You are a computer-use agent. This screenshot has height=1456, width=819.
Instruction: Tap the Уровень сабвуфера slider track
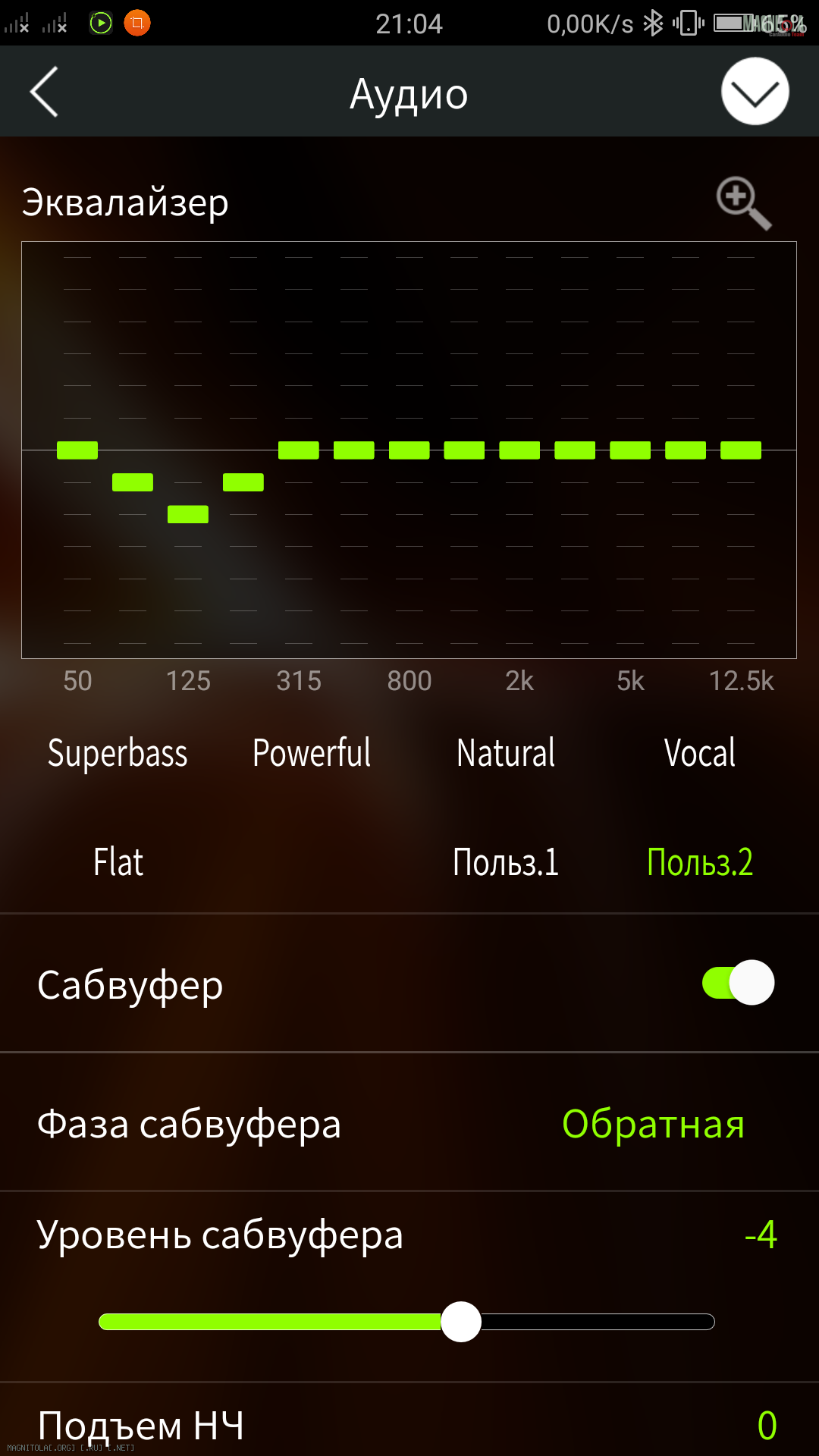pos(591,1322)
